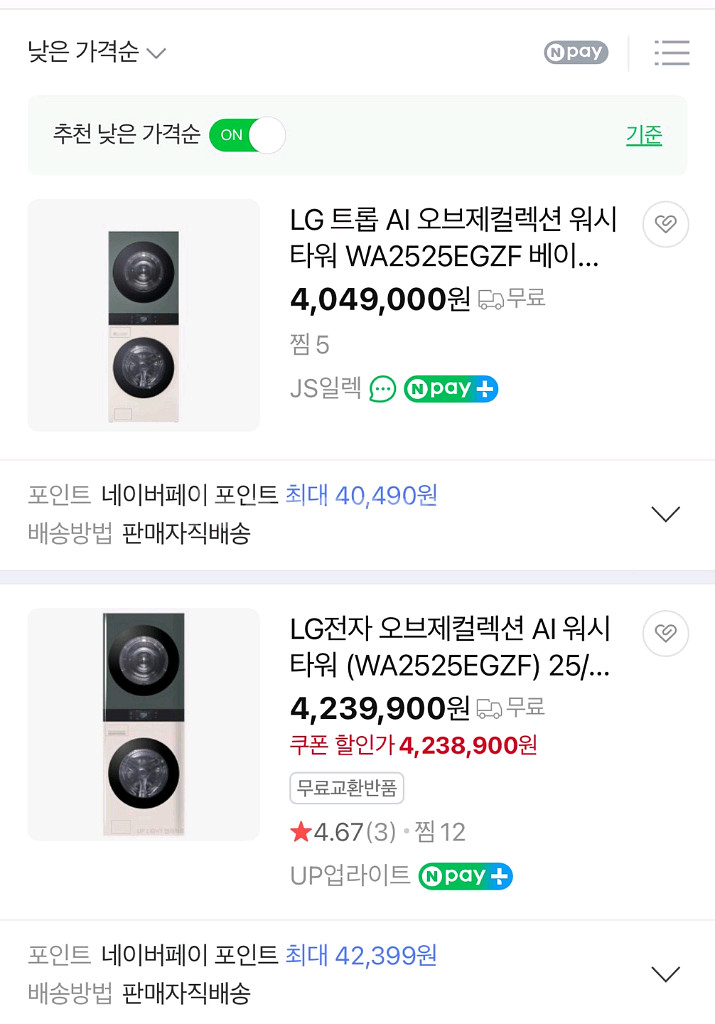This screenshot has width=715, height=1024.
Task: Expand point details for 최대 42,399원
Action: [x=665, y=974]
